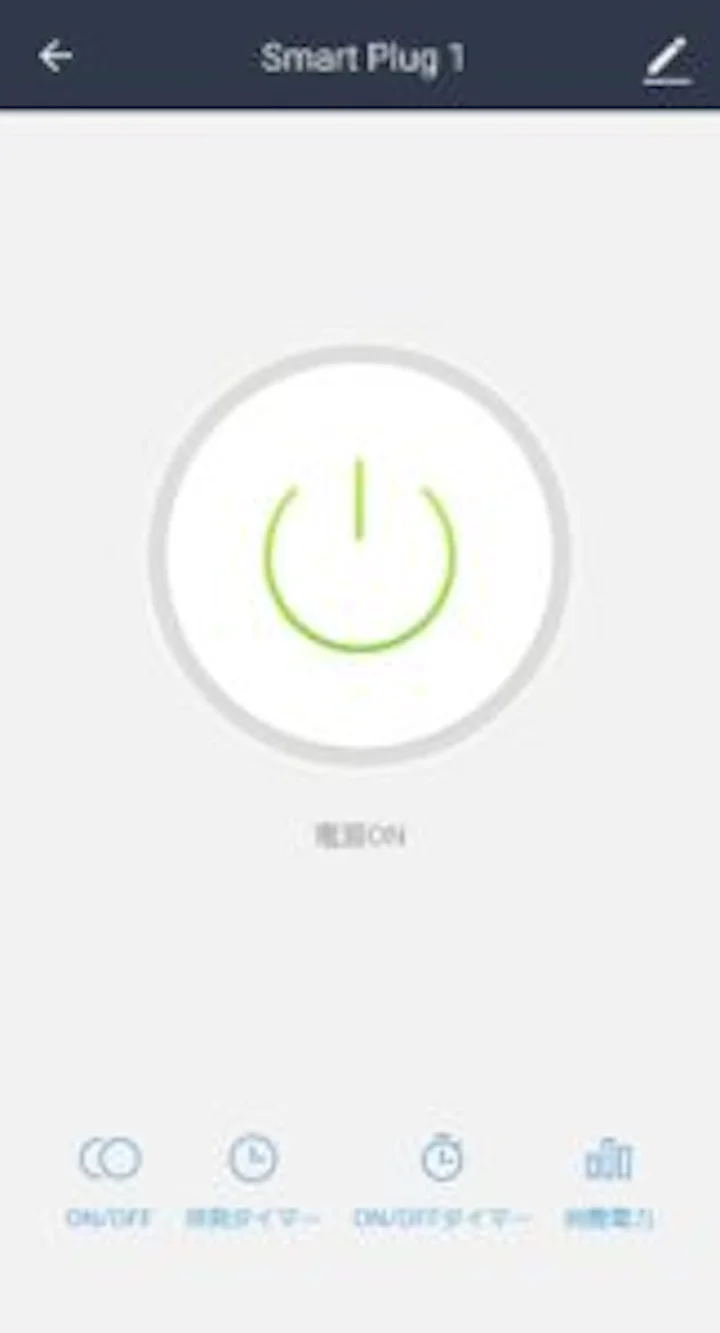Edit the Smart Plug 1 name
Viewport: 720px width, 1333px height.
pyautogui.click(x=667, y=59)
